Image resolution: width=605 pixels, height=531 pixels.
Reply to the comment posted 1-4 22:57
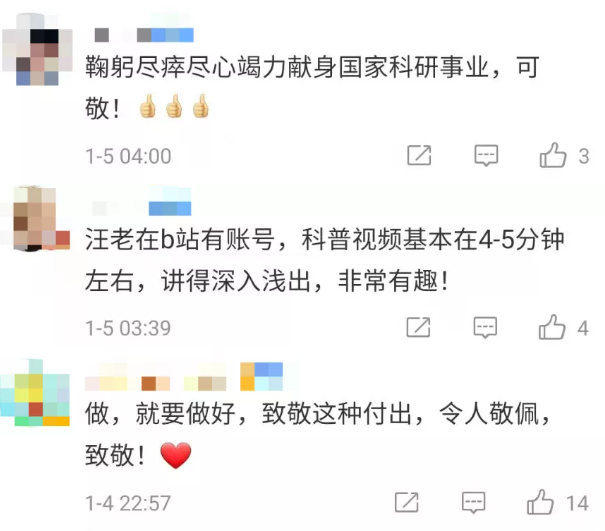tap(474, 502)
